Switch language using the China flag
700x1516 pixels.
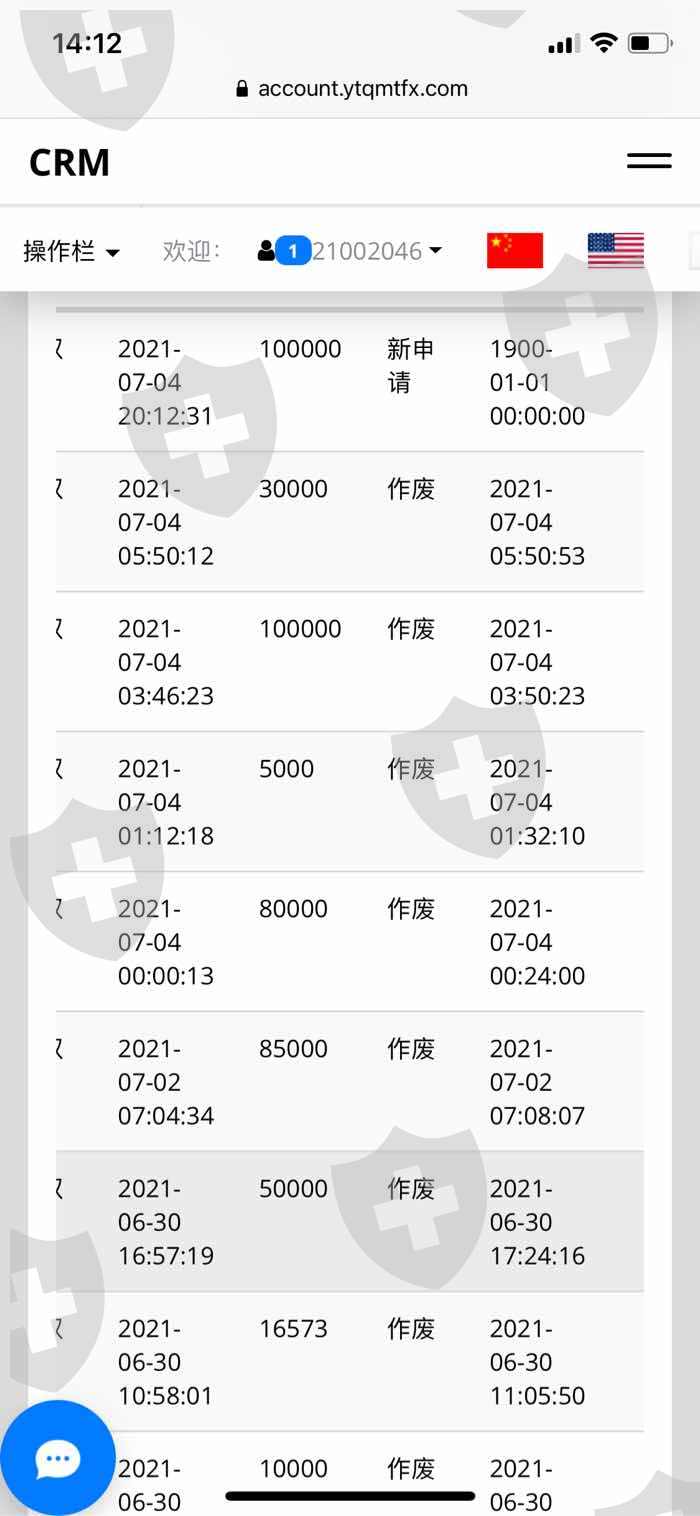coord(515,251)
